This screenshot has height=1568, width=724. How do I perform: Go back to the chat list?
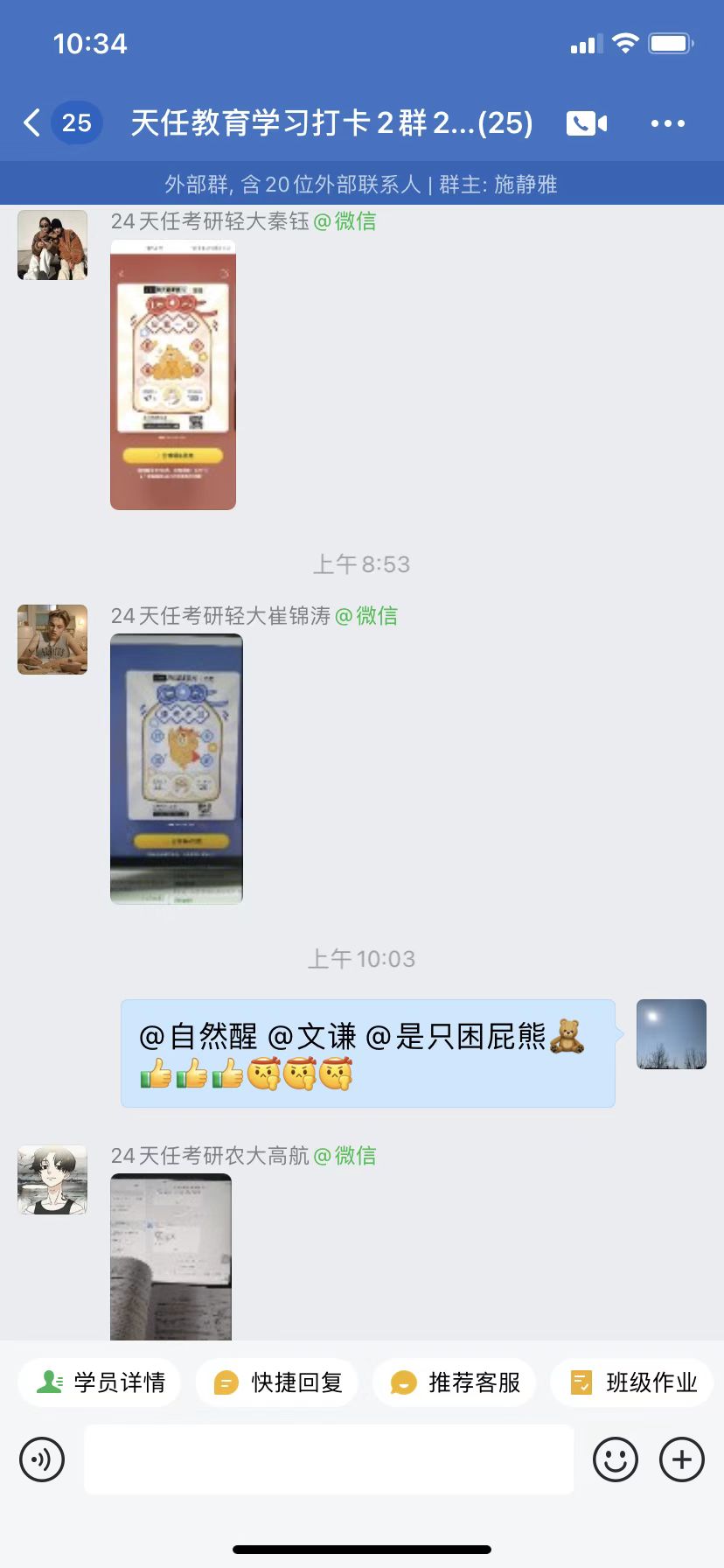point(33,122)
